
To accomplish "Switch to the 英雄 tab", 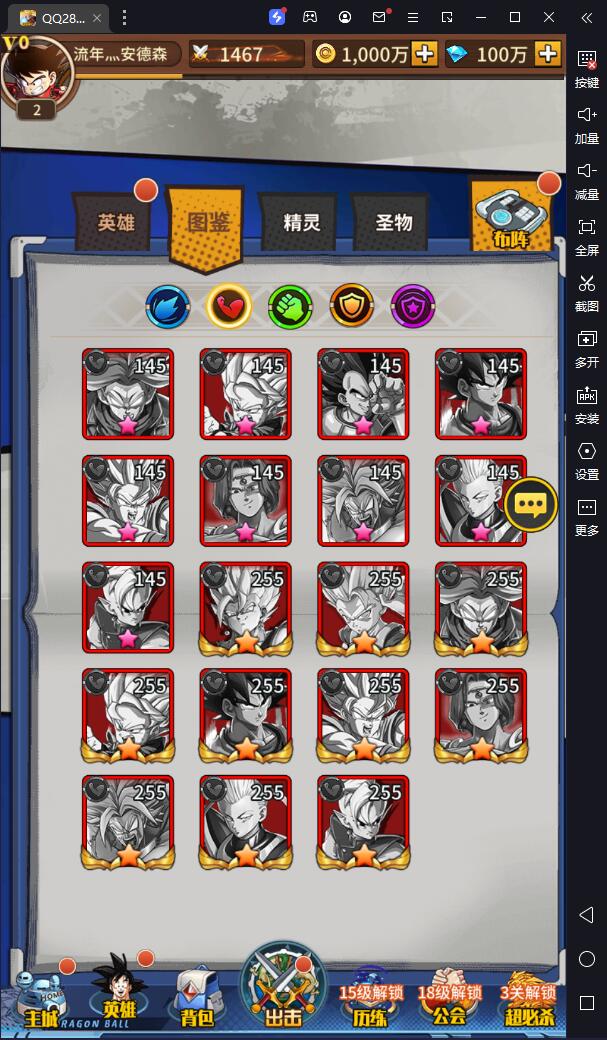I will coord(117,222).
